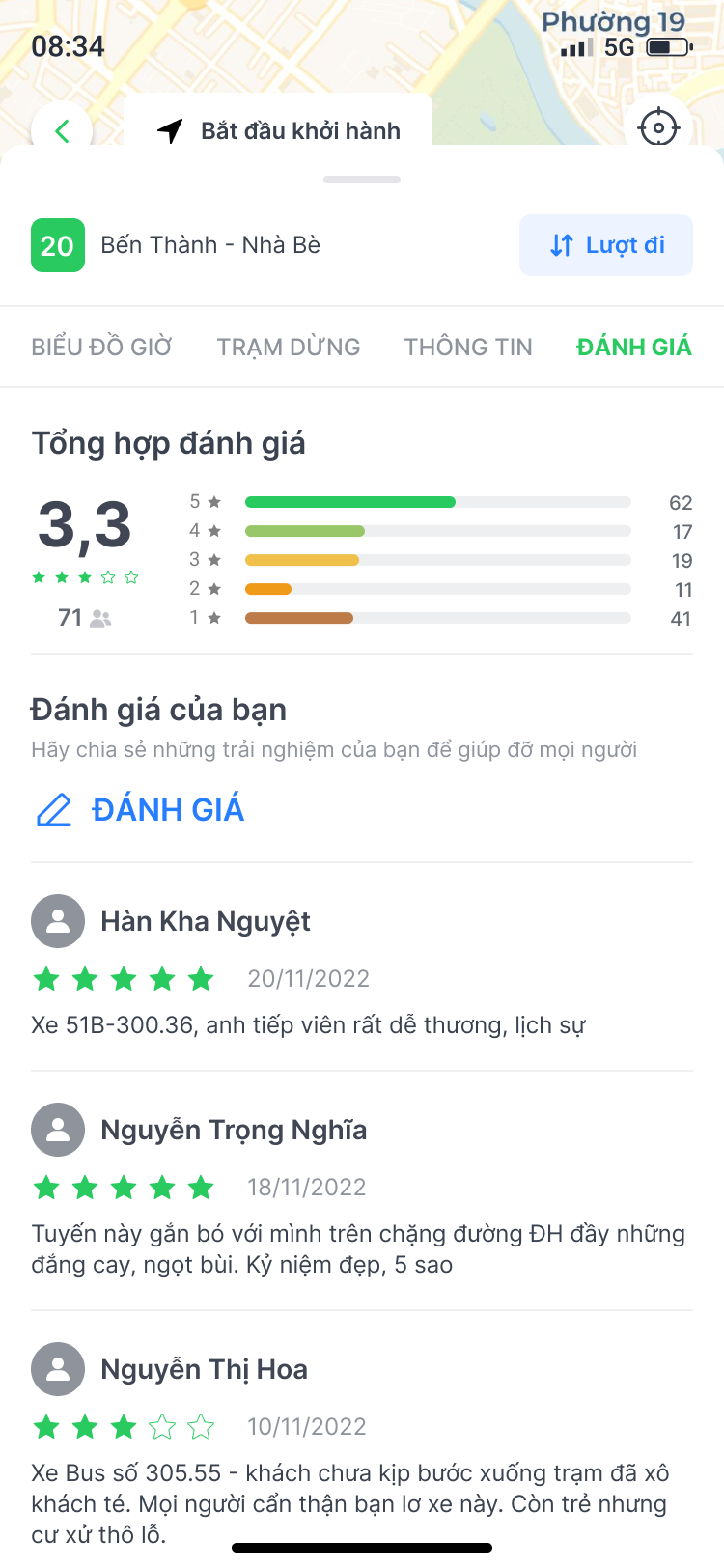Switch to Biểu đồ giờ tab

point(101,347)
